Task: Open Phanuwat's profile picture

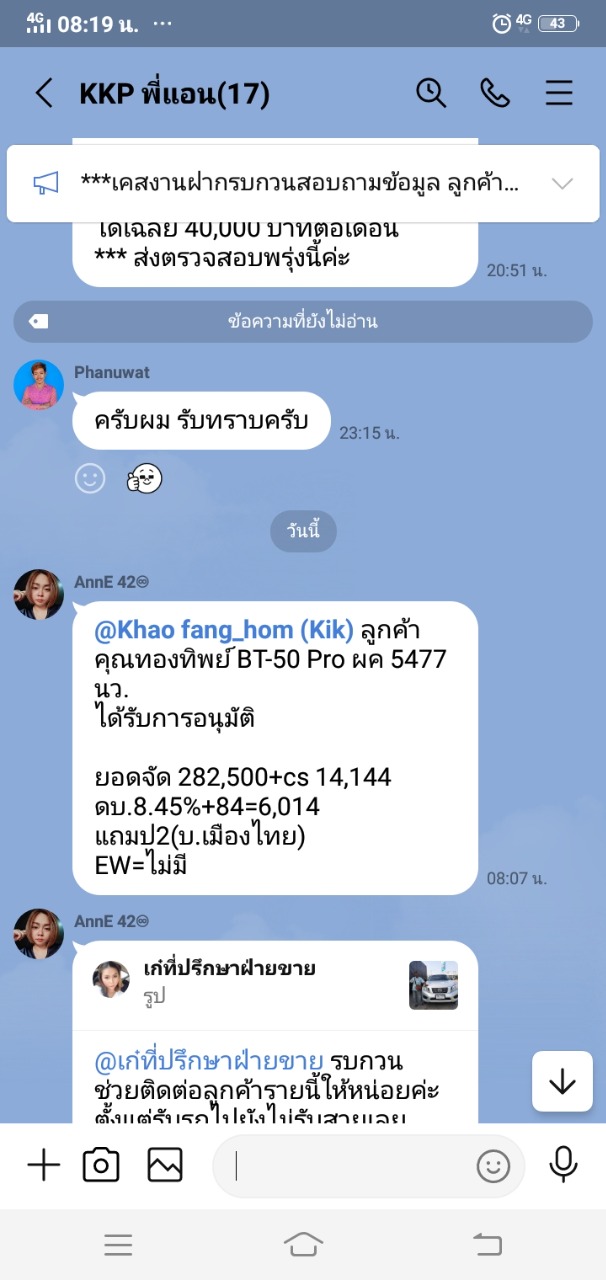Action: (39, 384)
